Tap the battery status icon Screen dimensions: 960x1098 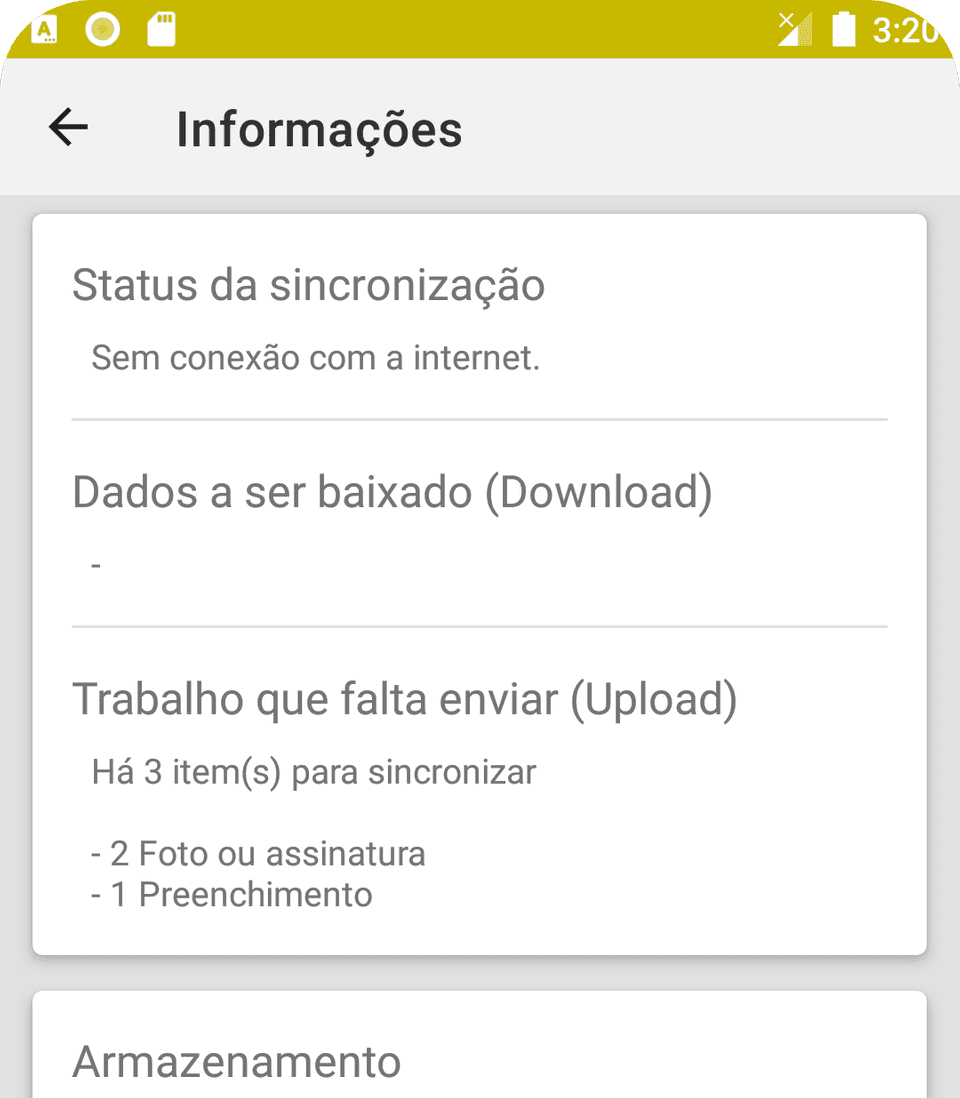[846, 31]
